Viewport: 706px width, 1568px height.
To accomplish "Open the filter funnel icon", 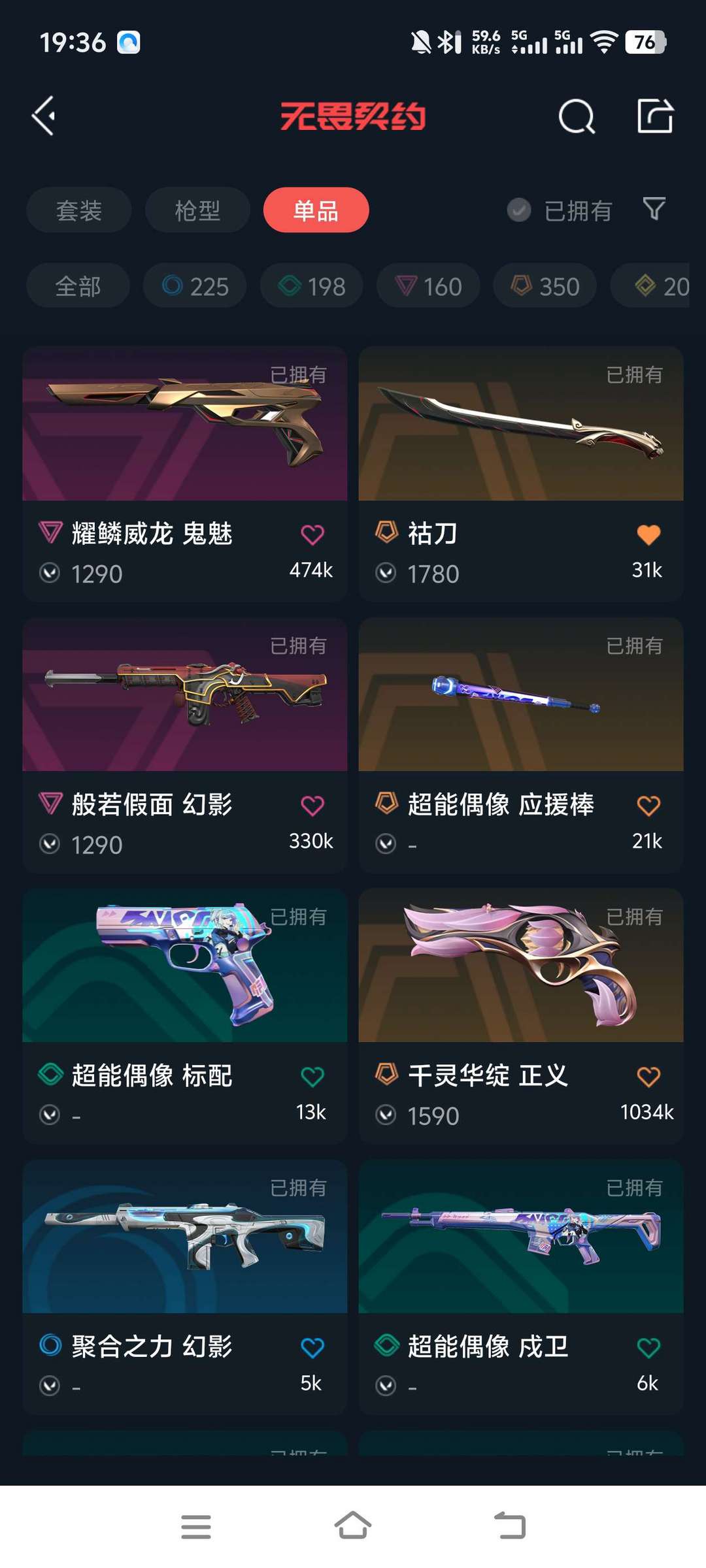I will pyautogui.click(x=654, y=209).
